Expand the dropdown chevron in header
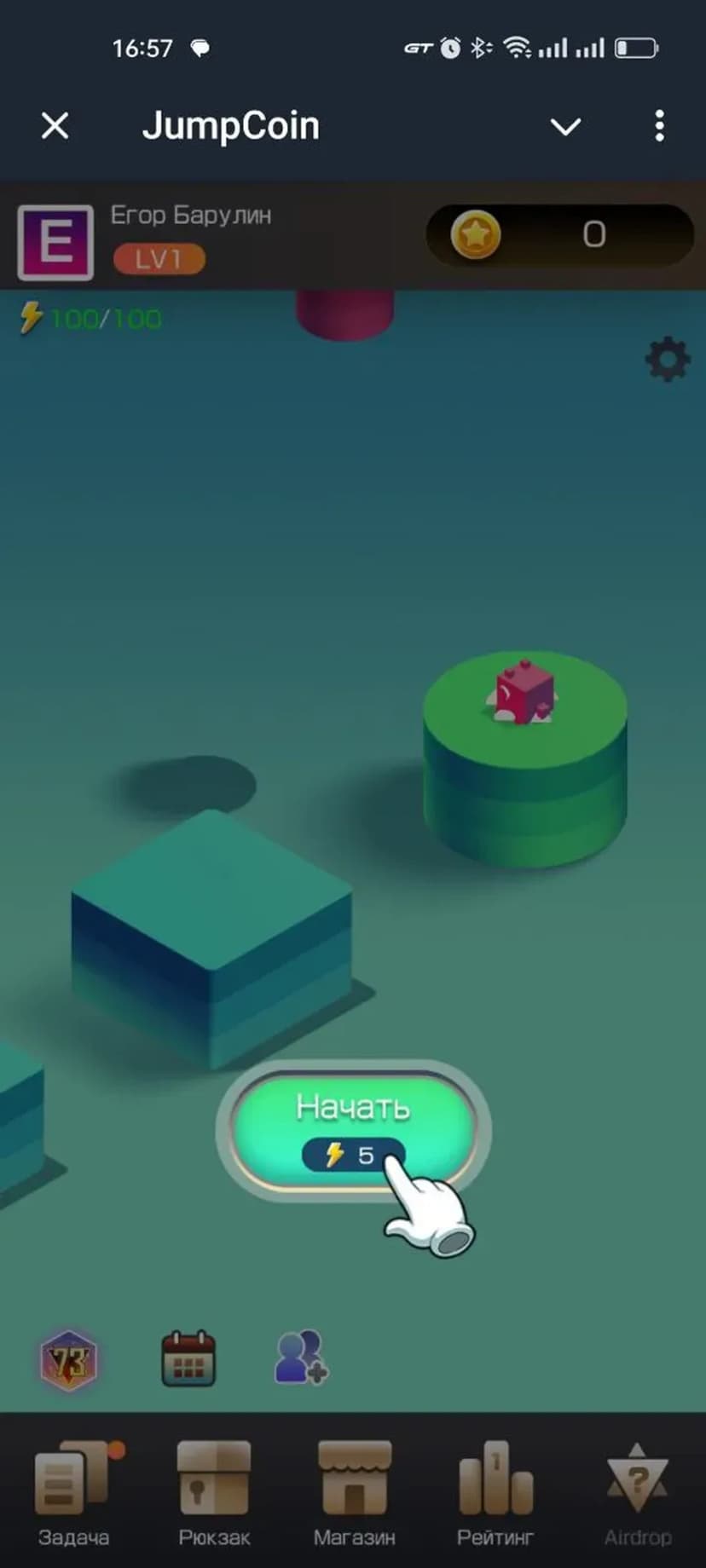 565,127
